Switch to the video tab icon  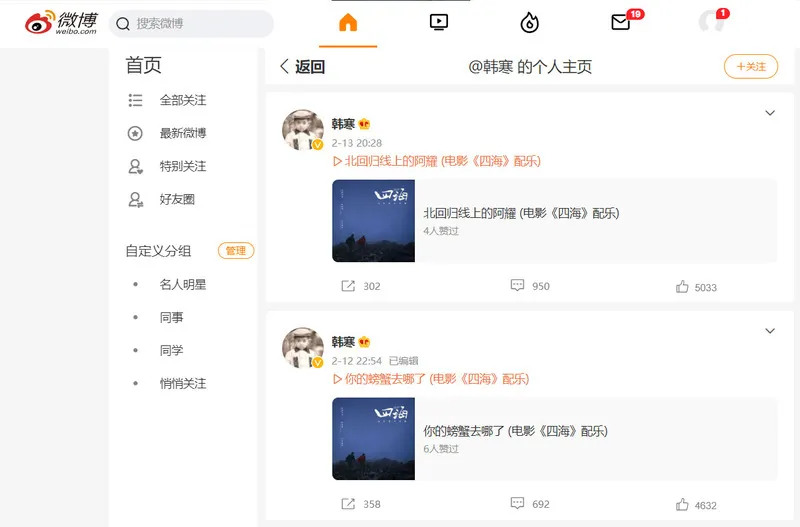(x=438, y=22)
